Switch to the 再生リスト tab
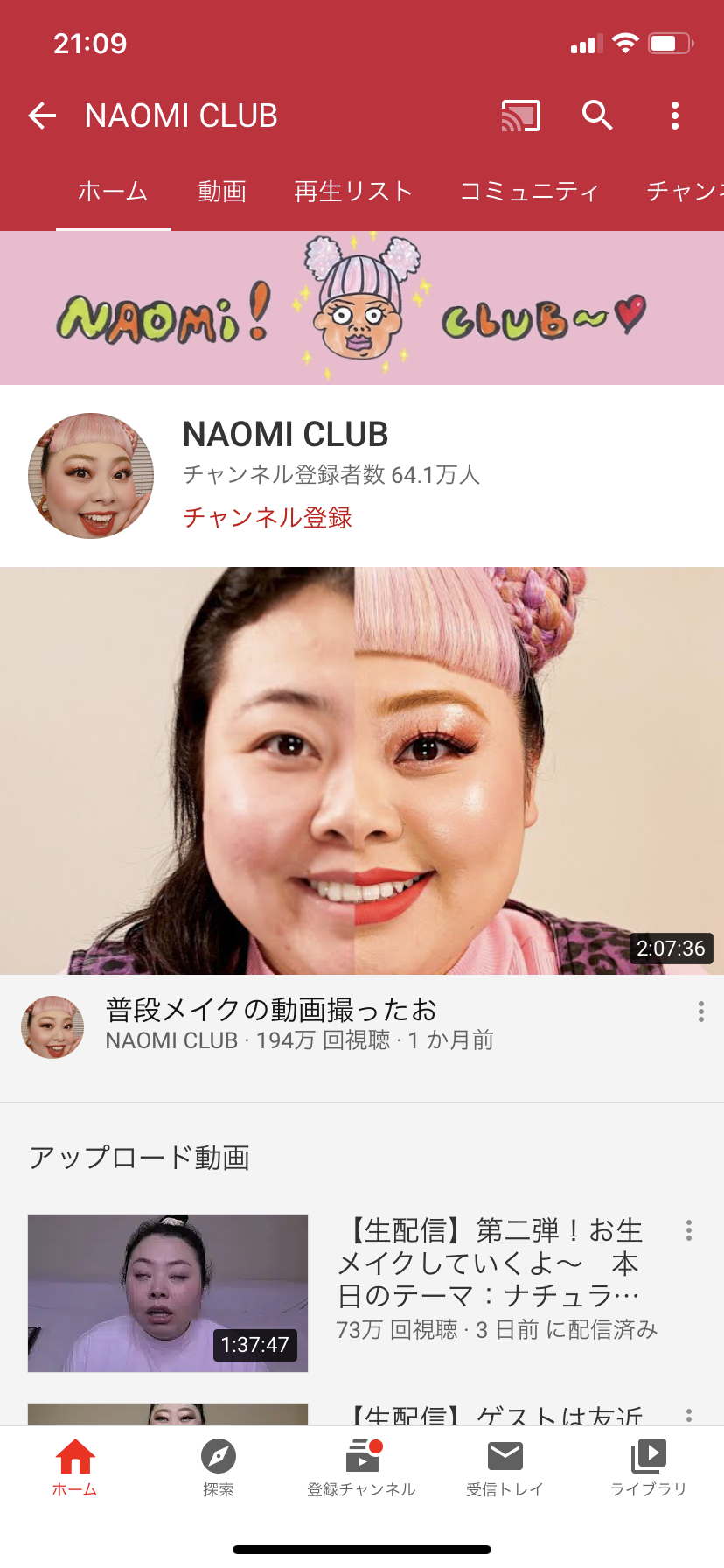This screenshot has width=724, height=1568. pyautogui.click(x=353, y=192)
